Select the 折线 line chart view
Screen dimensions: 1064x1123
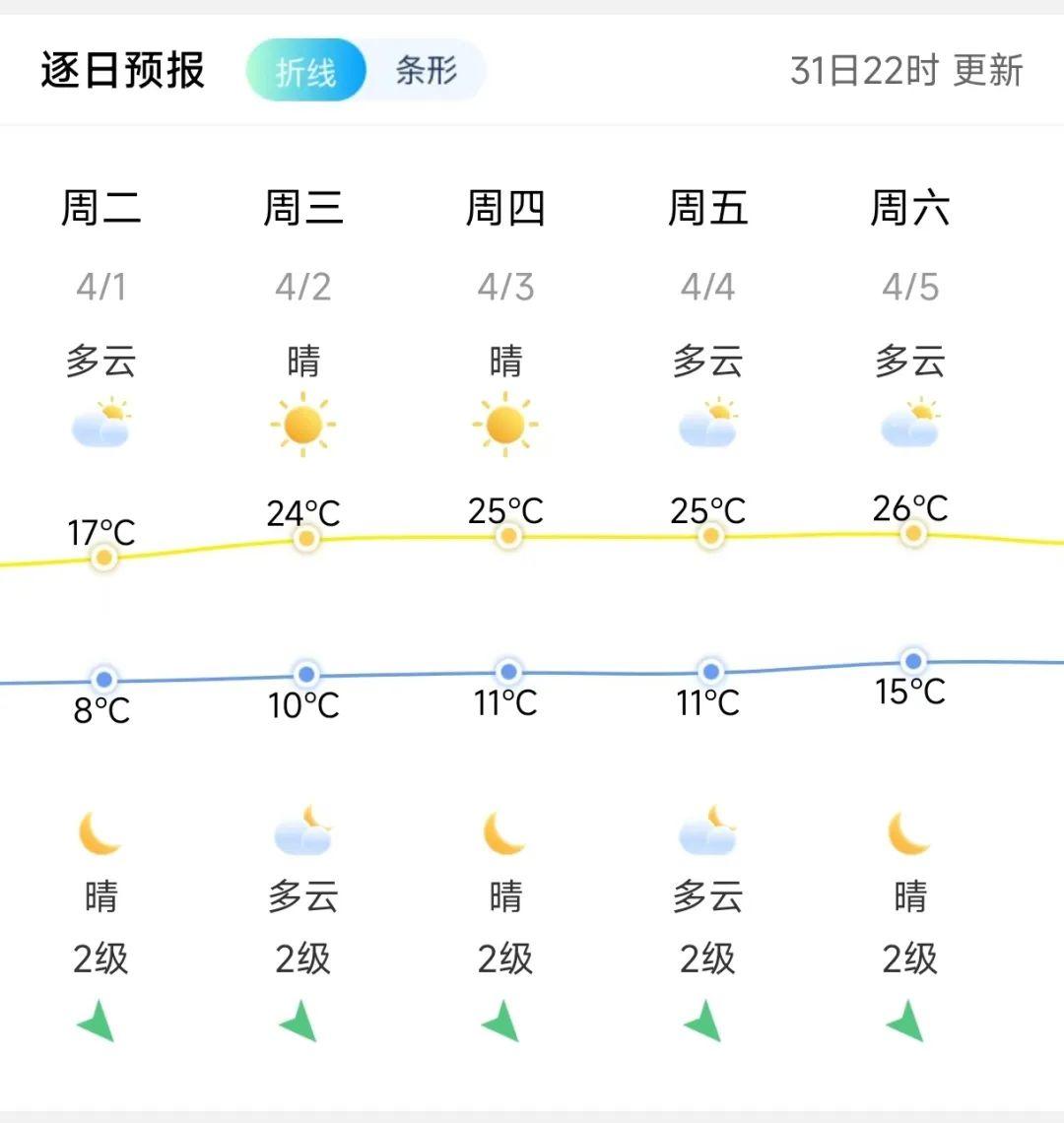(x=305, y=71)
